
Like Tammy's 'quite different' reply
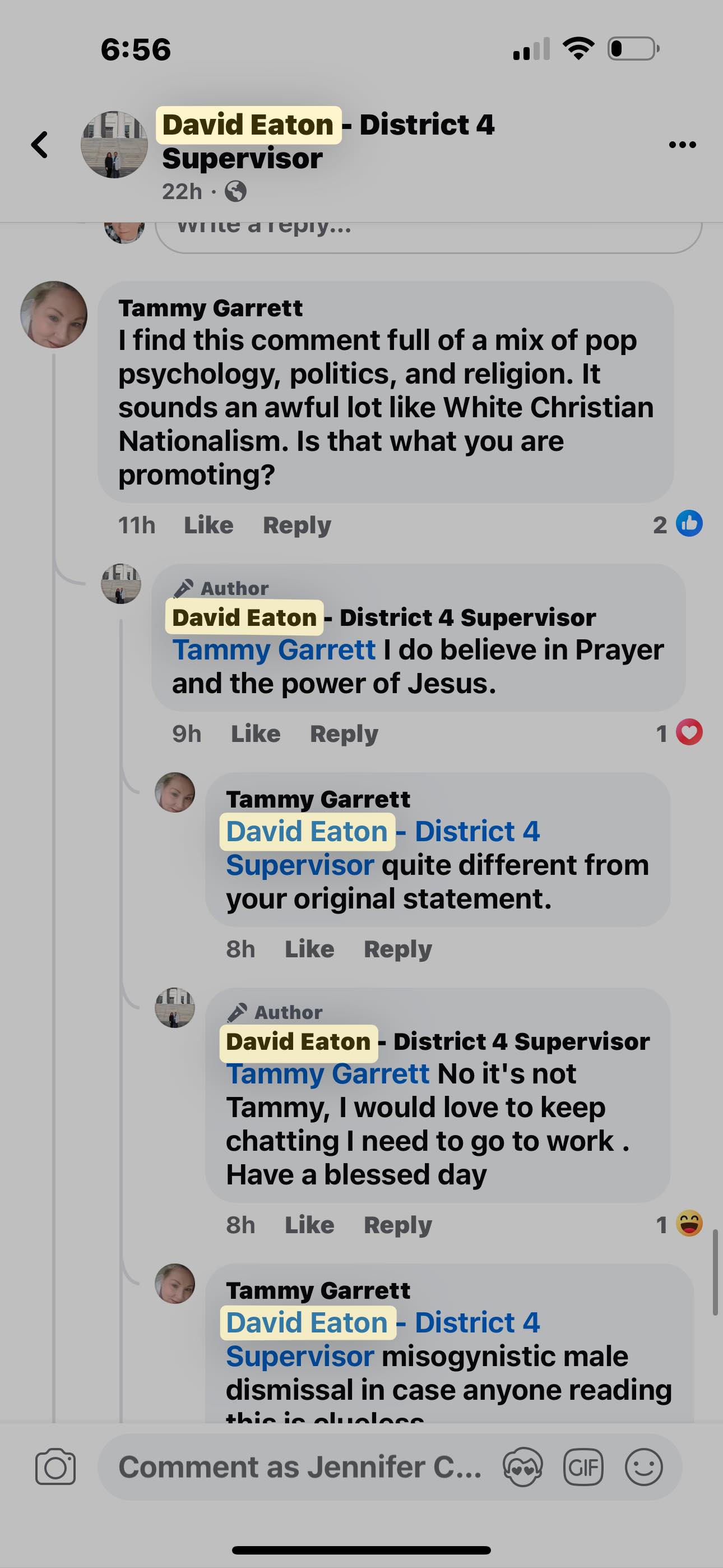coord(309,949)
